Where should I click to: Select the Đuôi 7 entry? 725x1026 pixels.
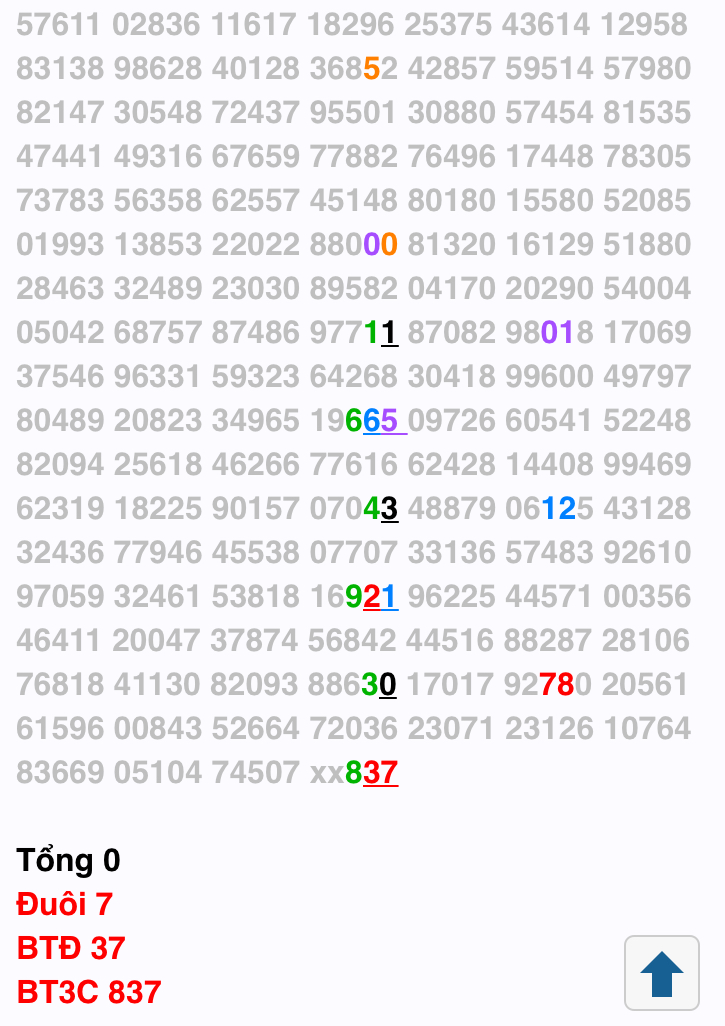[x=64, y=903]
